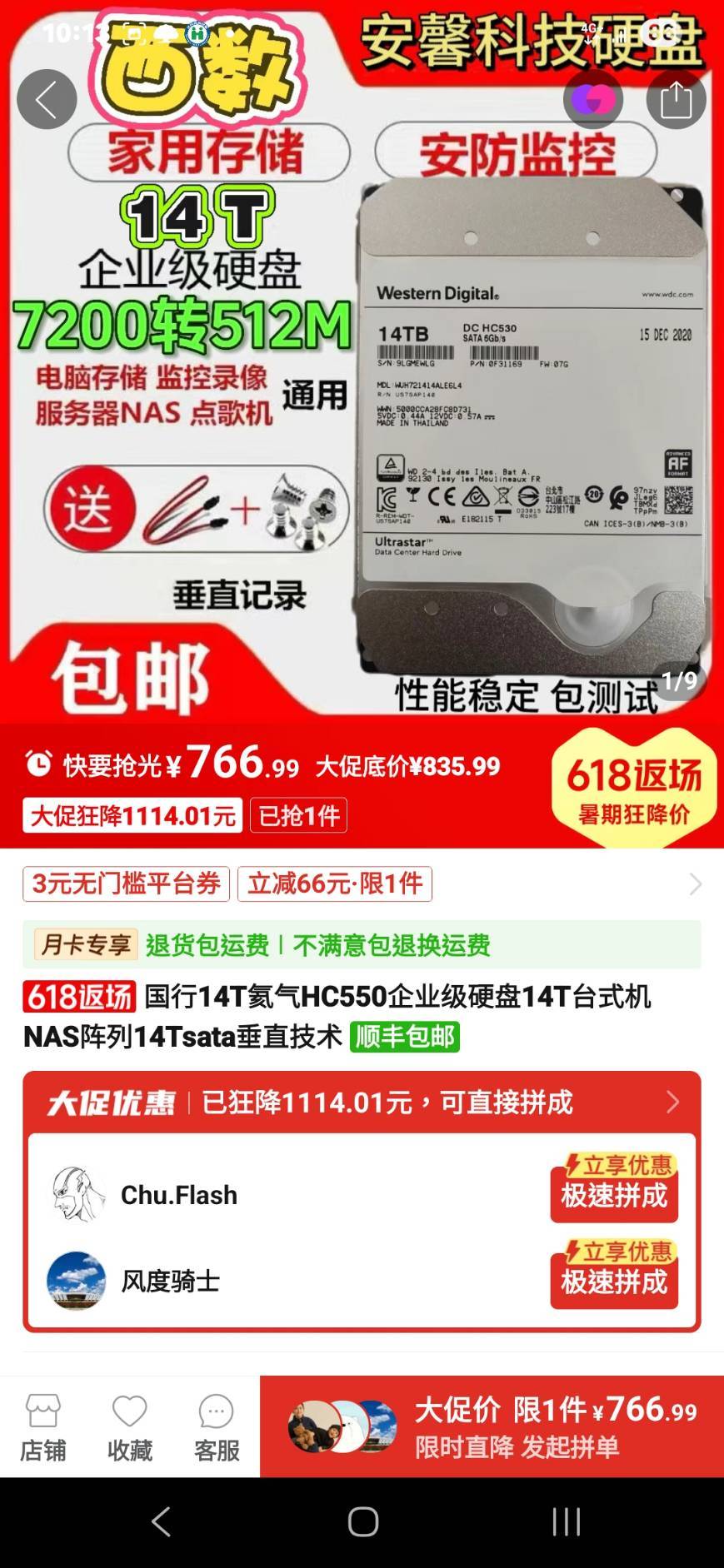Contact 客服 customer service
724x1568 pixels.
coord(217,1427)
